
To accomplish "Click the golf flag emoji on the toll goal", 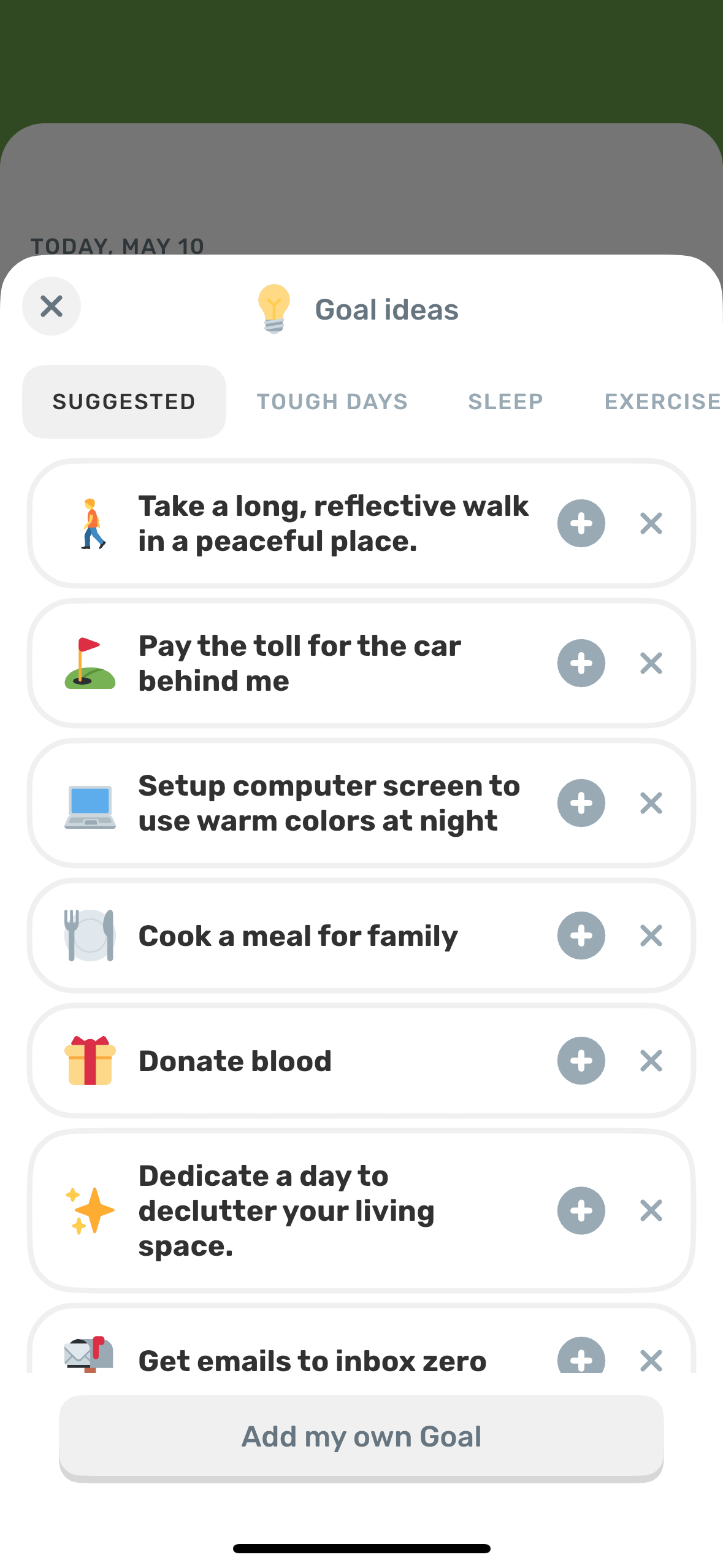I will (90, 663).
